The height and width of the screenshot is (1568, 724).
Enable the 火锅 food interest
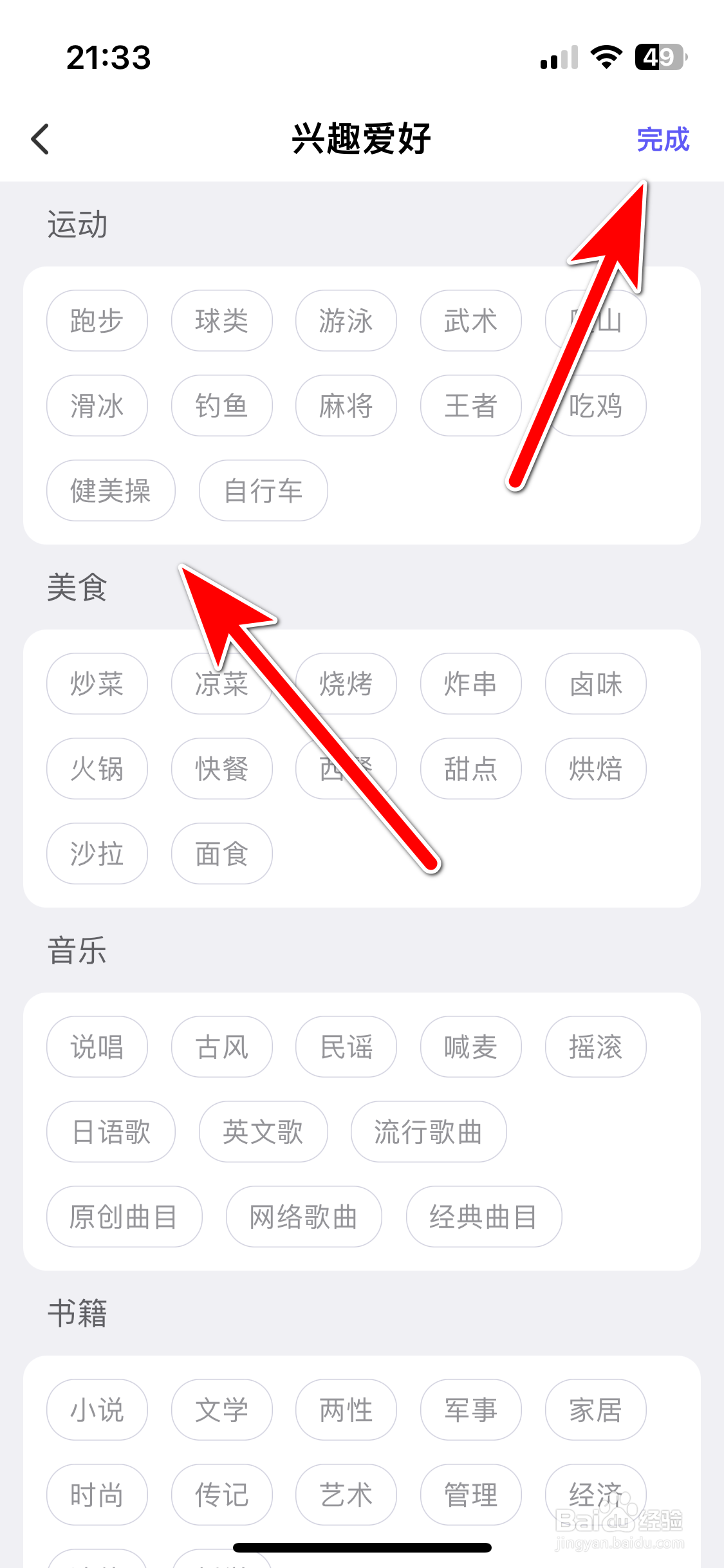coord(97,769)
